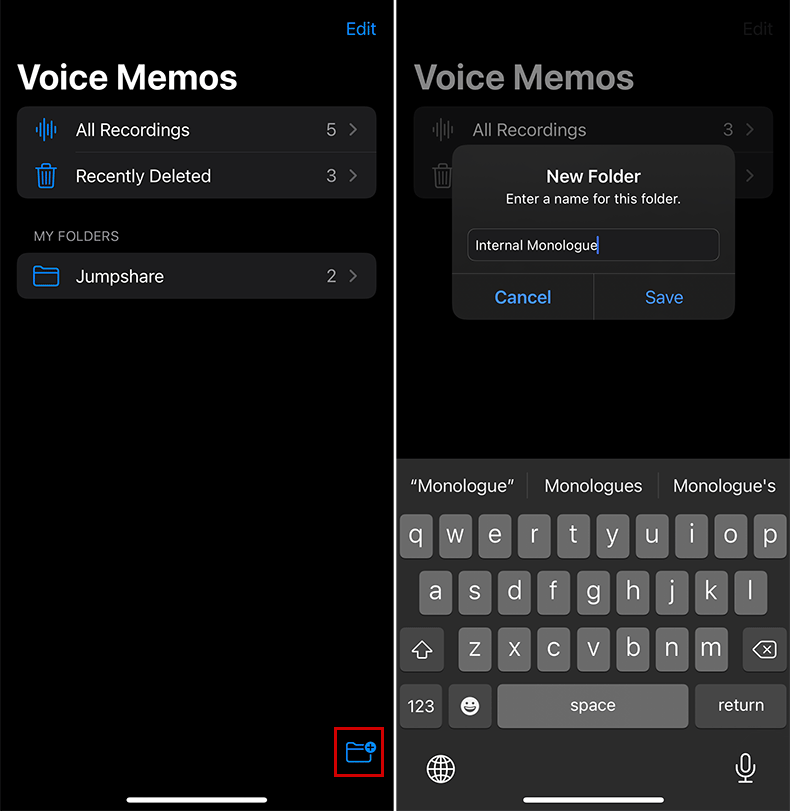Tap the return key
Viewport: 790px width, 811px height.
coord(741,706)
